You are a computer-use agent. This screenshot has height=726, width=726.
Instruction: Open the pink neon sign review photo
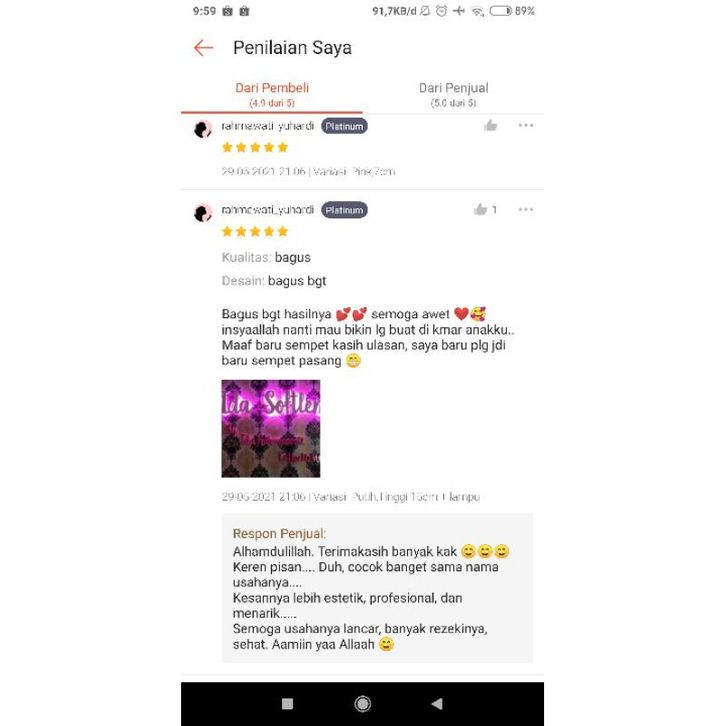click(271, 428)
